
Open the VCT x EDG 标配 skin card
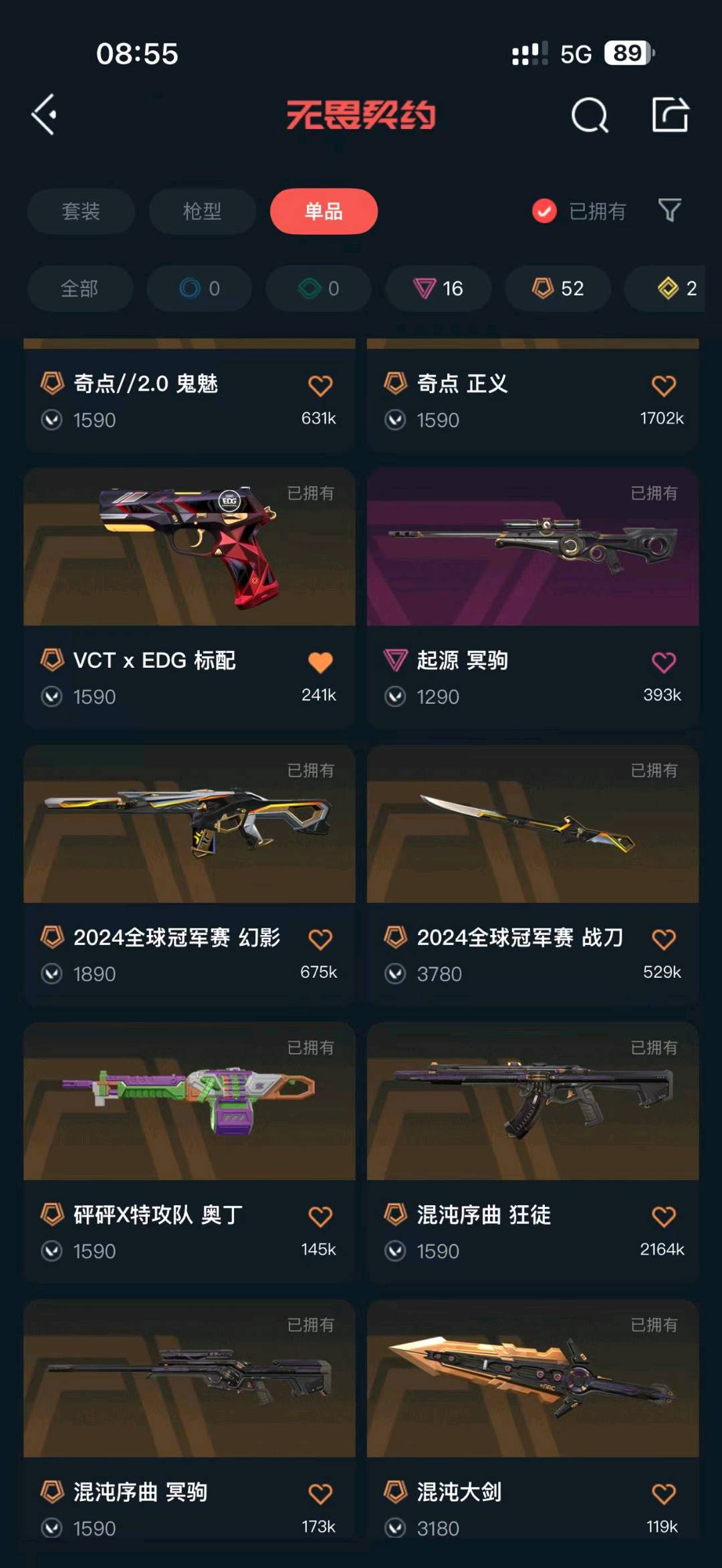[x=189, y=548]
